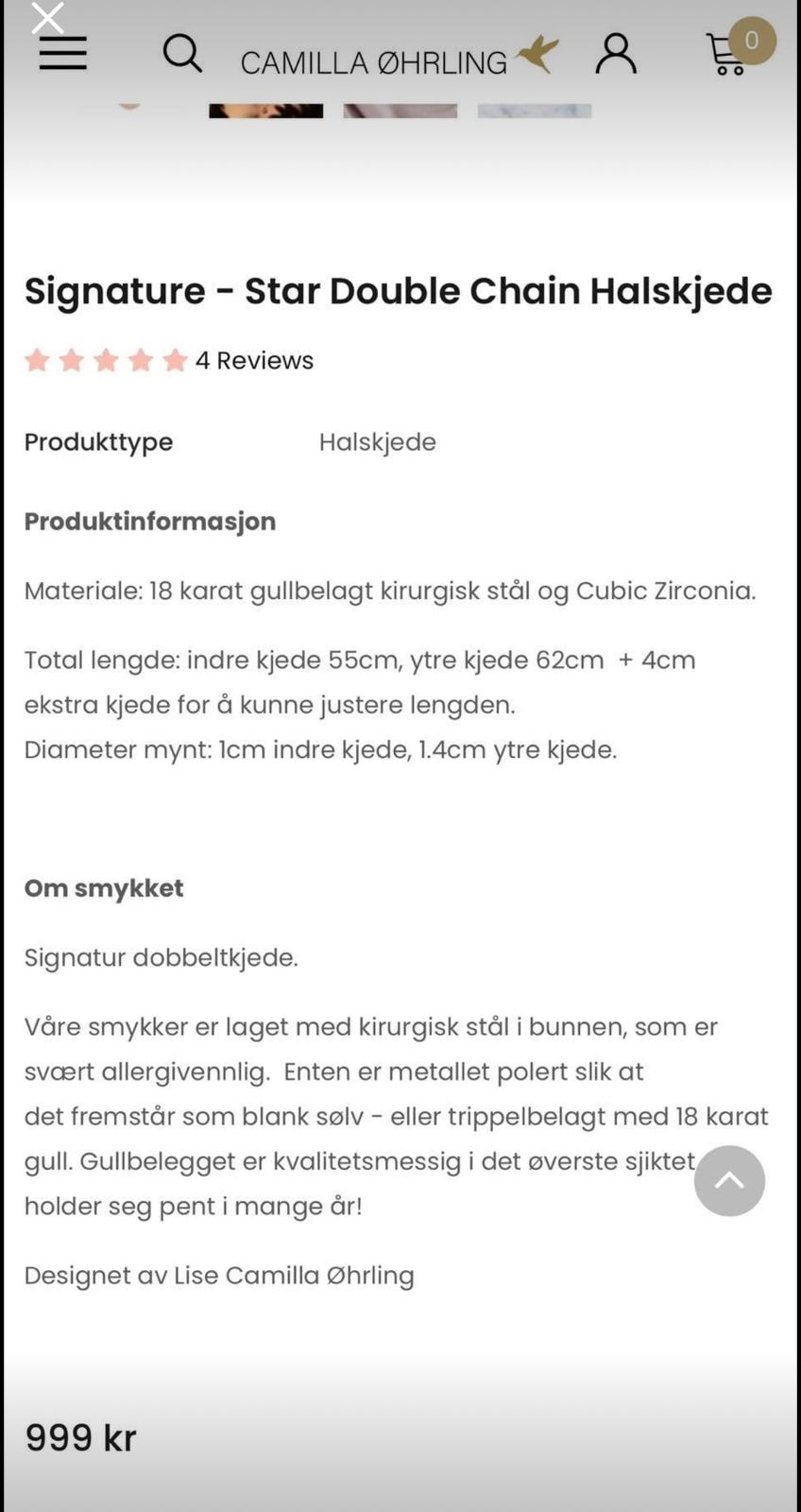View the shopping cart icon
Image resolution: width=801 pixels, height=1512 pixels.
[725, 54]
